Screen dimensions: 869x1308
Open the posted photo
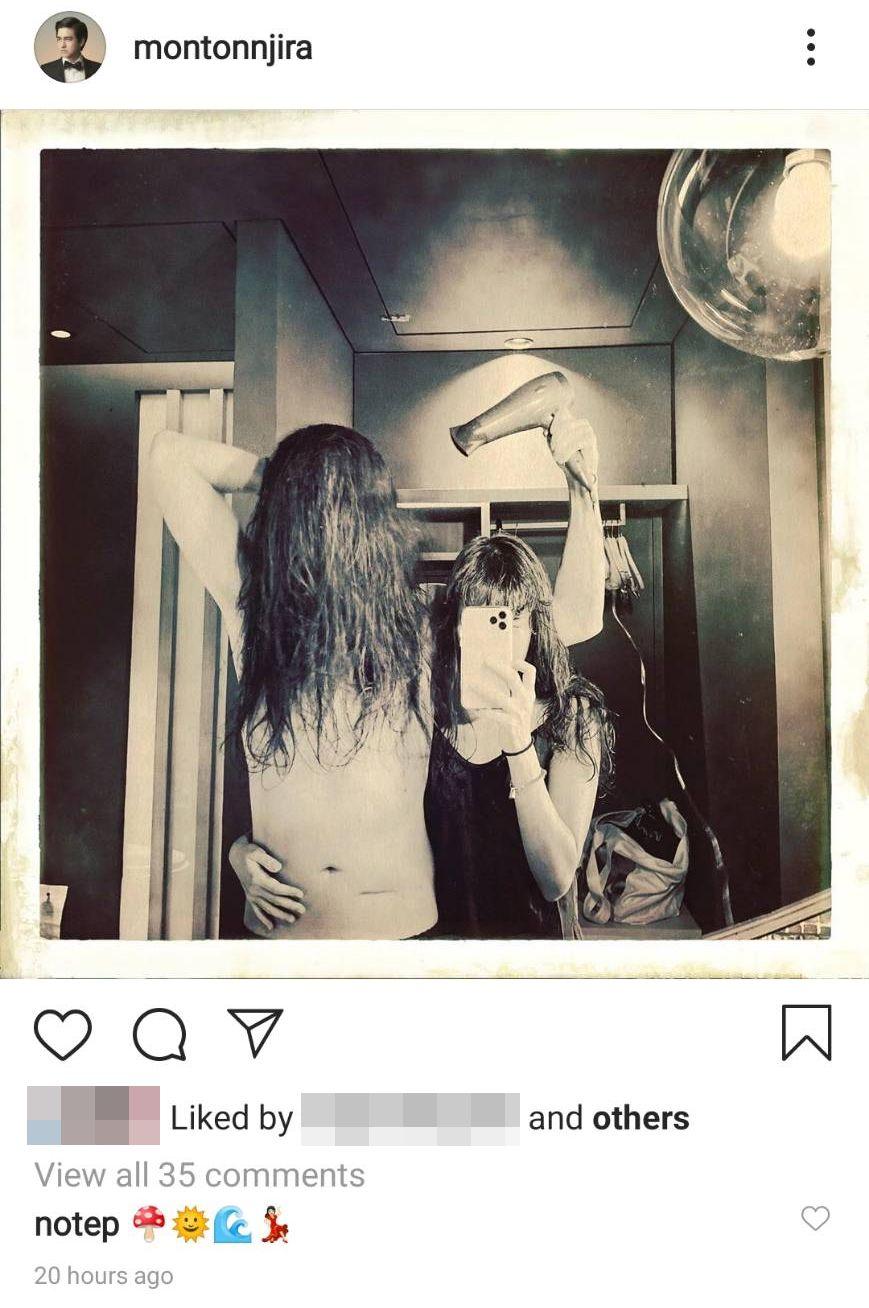434,543
